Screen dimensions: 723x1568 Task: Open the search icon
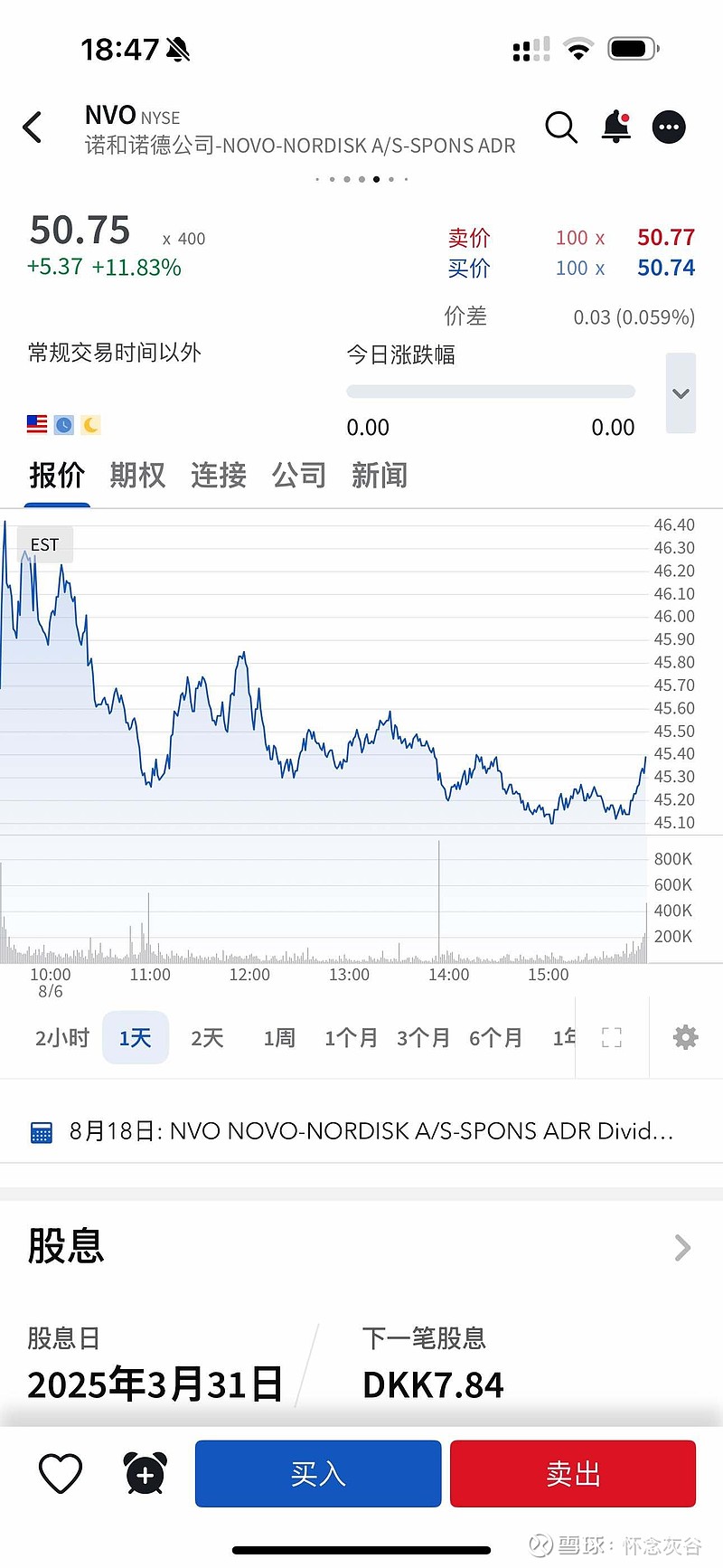561,128
